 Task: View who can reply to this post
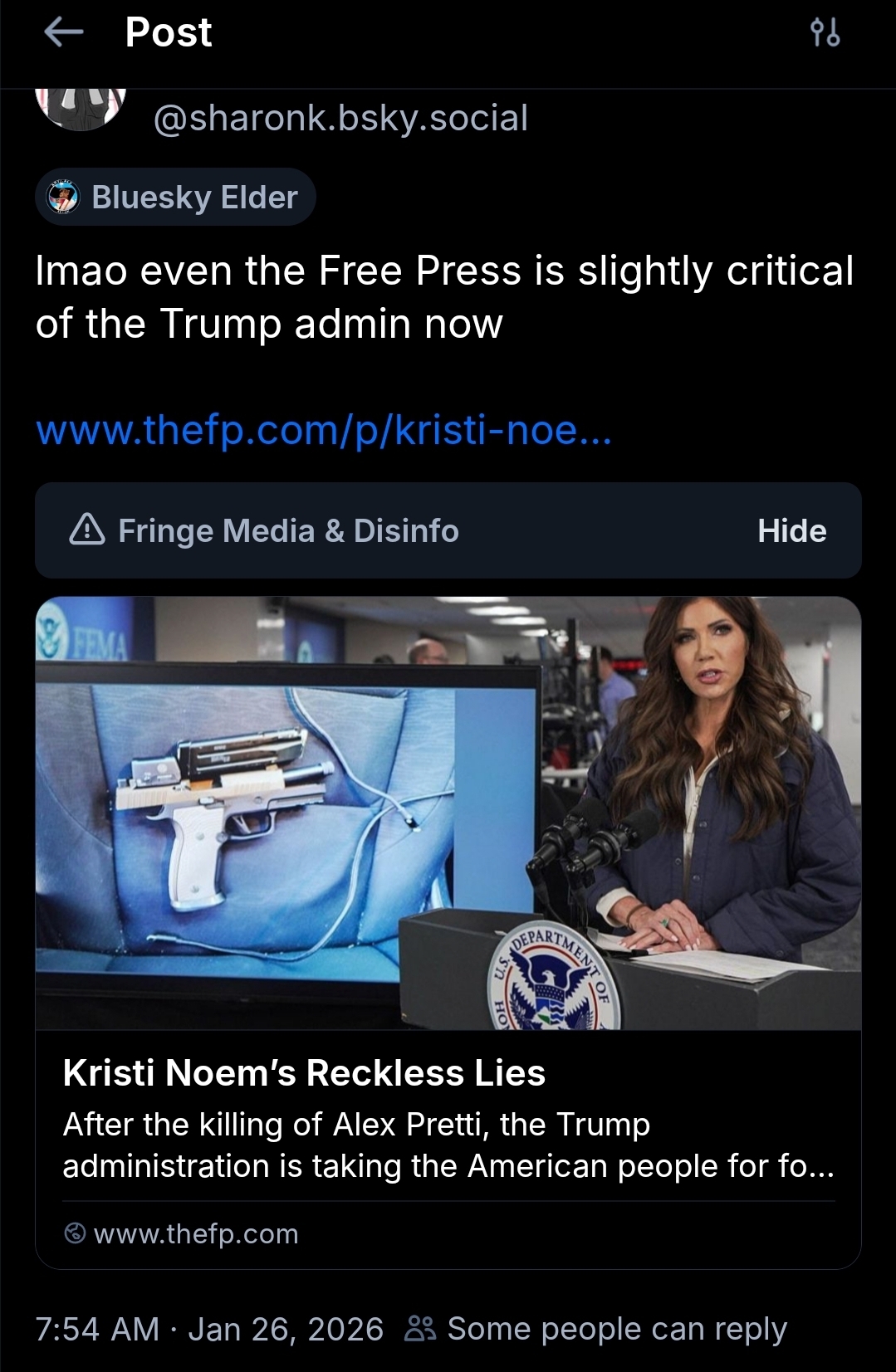[x=596, y=1329]
